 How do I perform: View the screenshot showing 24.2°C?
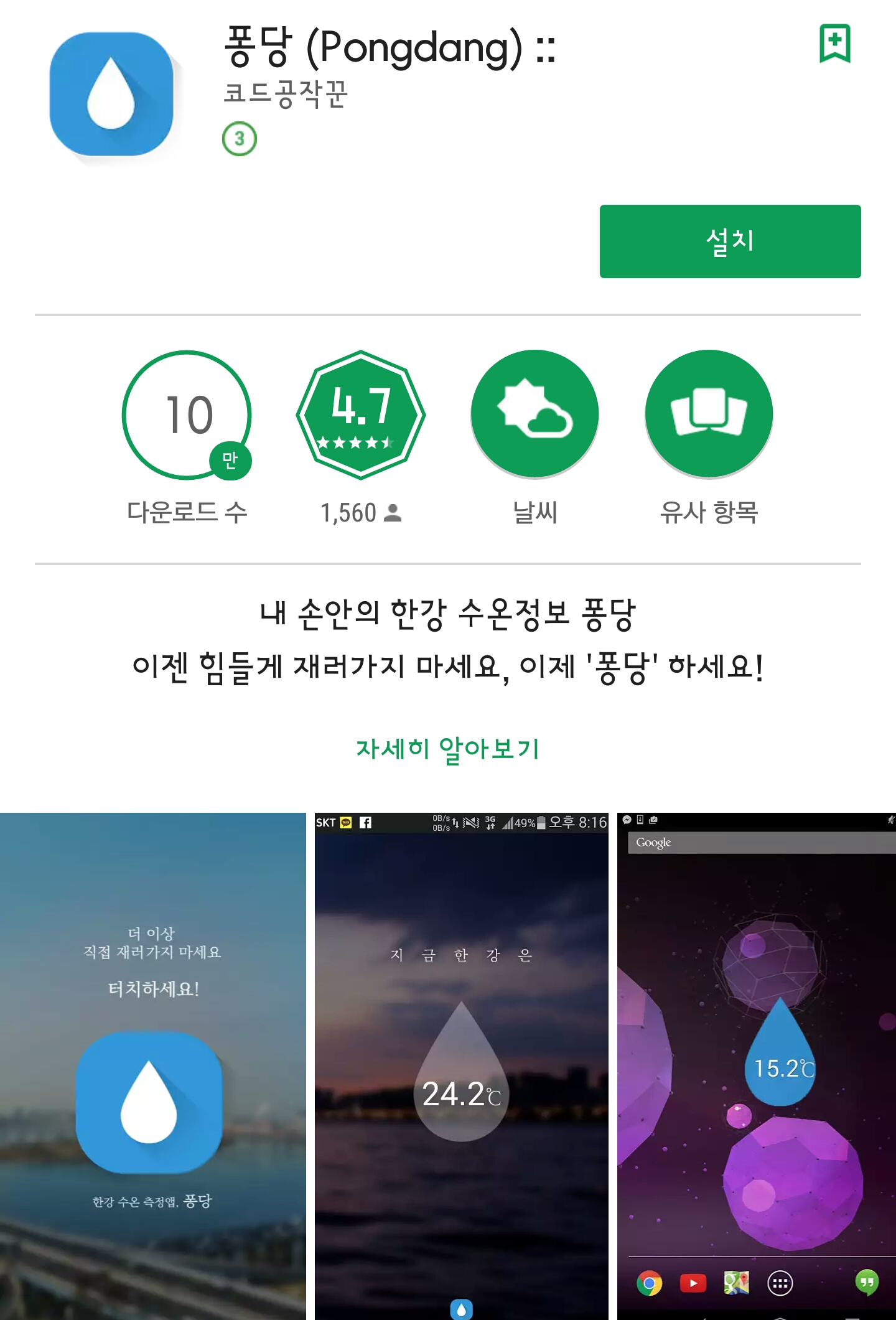tap(461, 1065)
